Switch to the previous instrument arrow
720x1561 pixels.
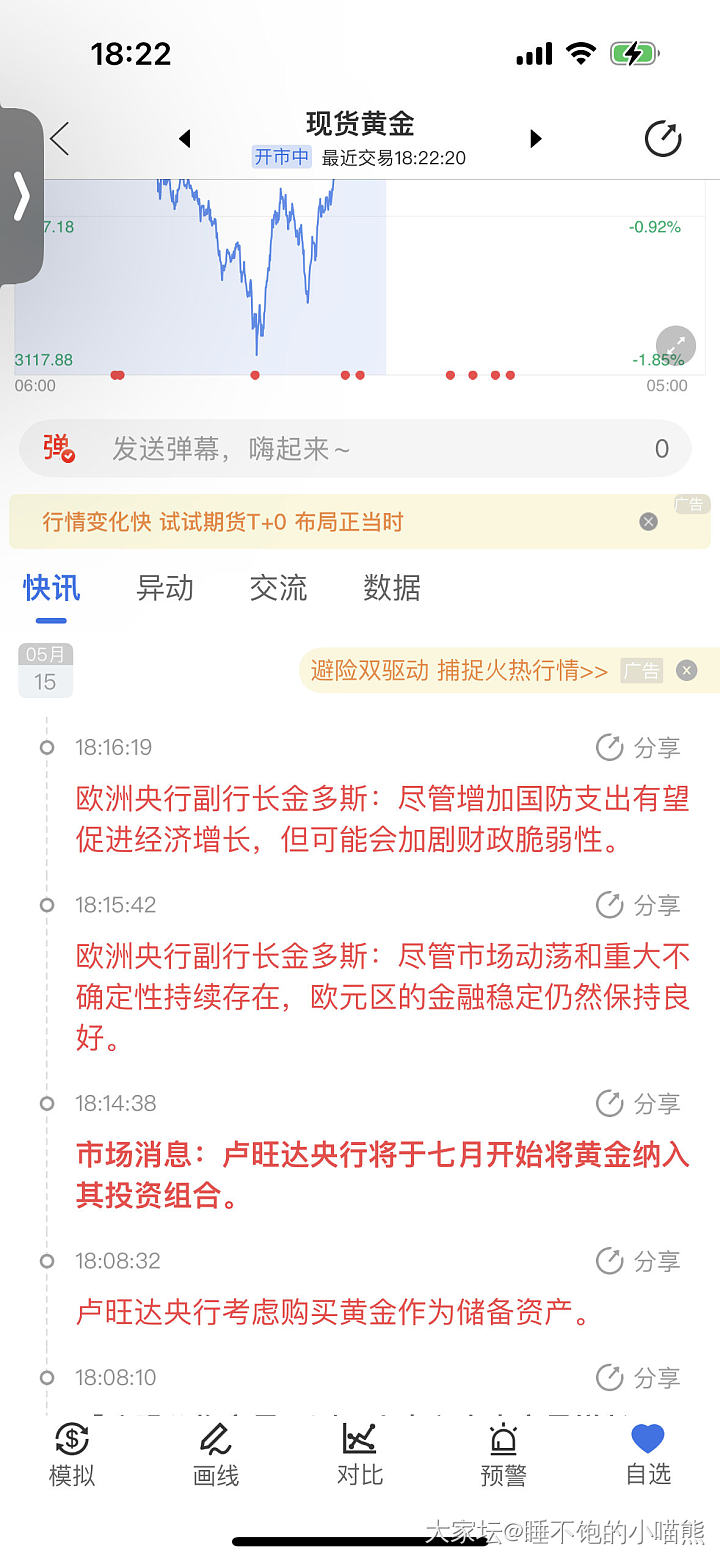[184, 139]
